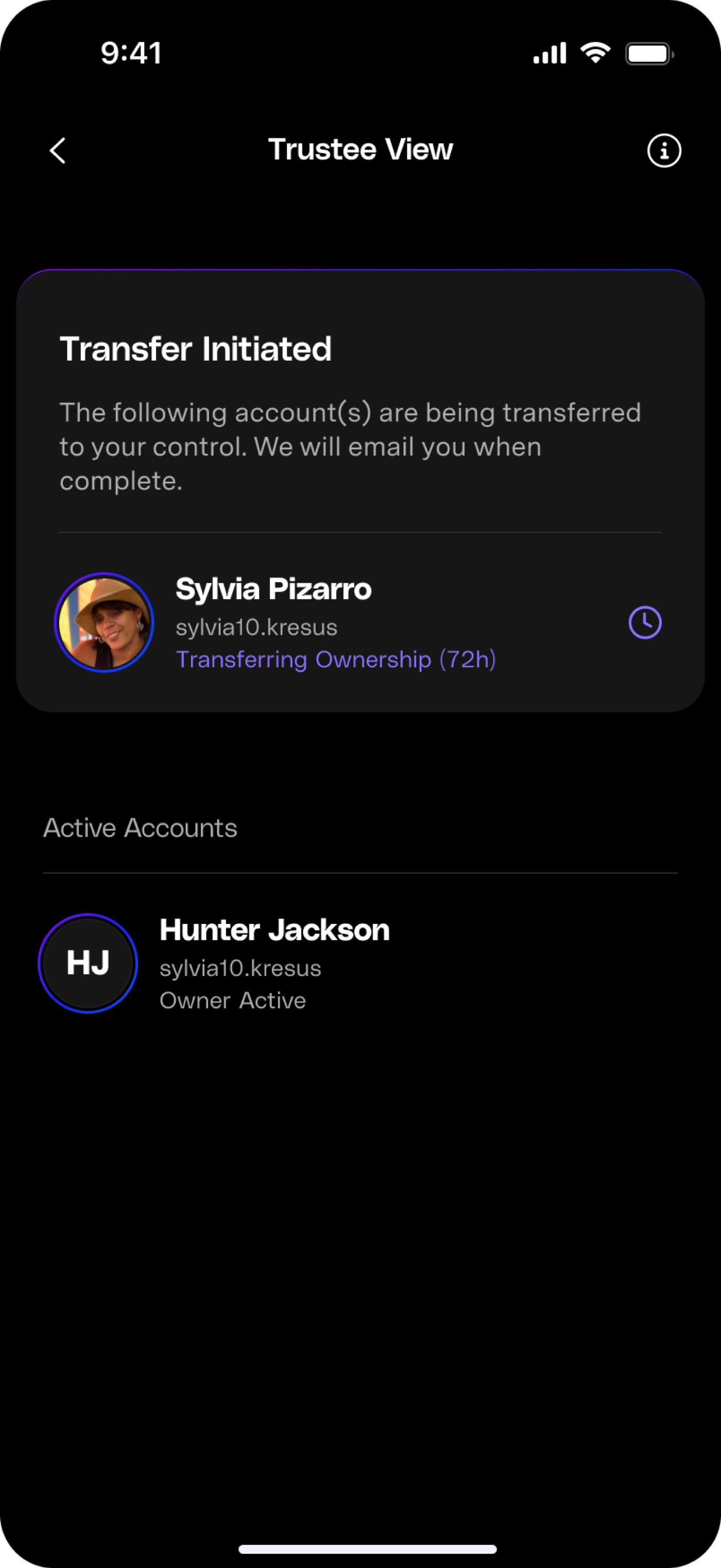Image resolution: width=721 pixels, height=1568 pixels.
Task: Tap the Wi-Fi icon in the status bar
Action: click(595, 54)
